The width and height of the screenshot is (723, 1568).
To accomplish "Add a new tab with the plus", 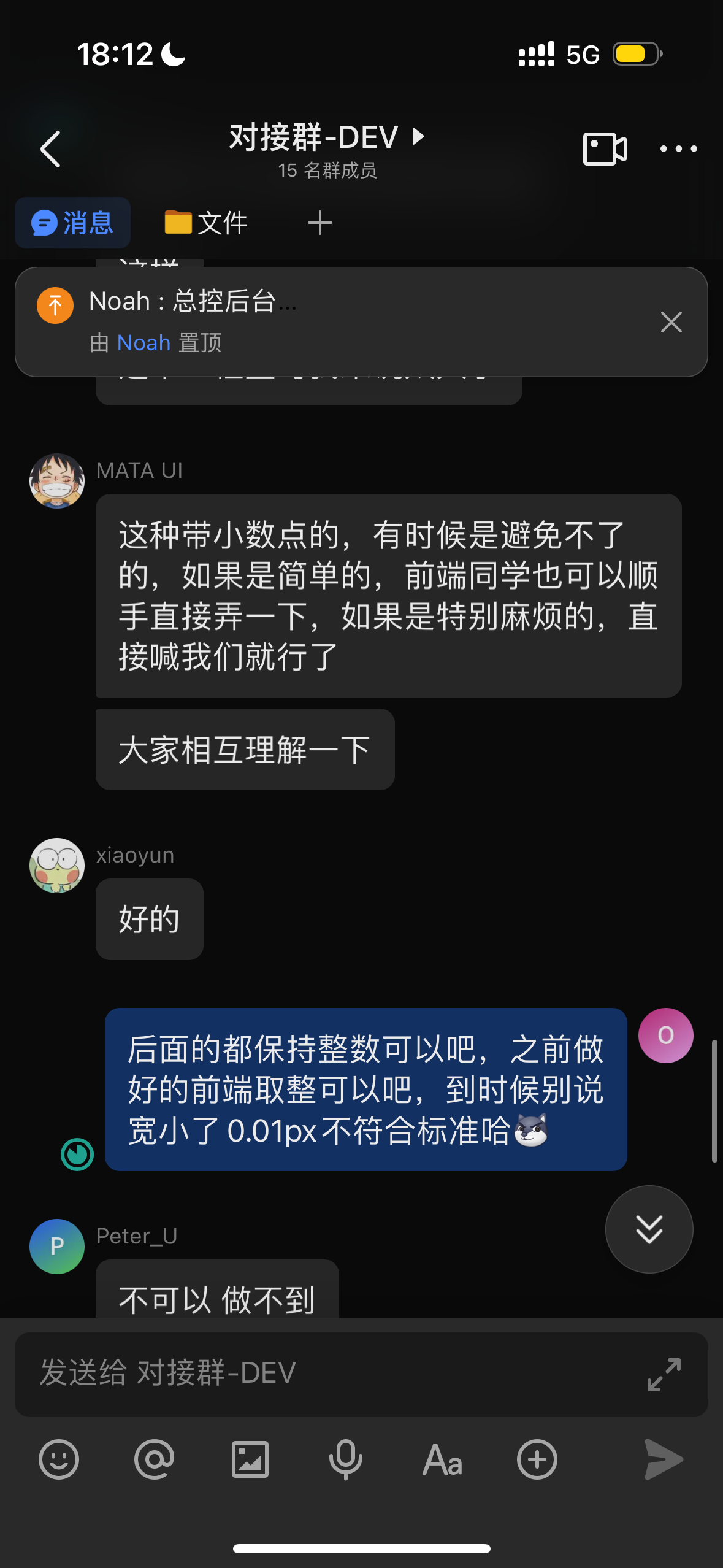I will (x=319, y=223).
